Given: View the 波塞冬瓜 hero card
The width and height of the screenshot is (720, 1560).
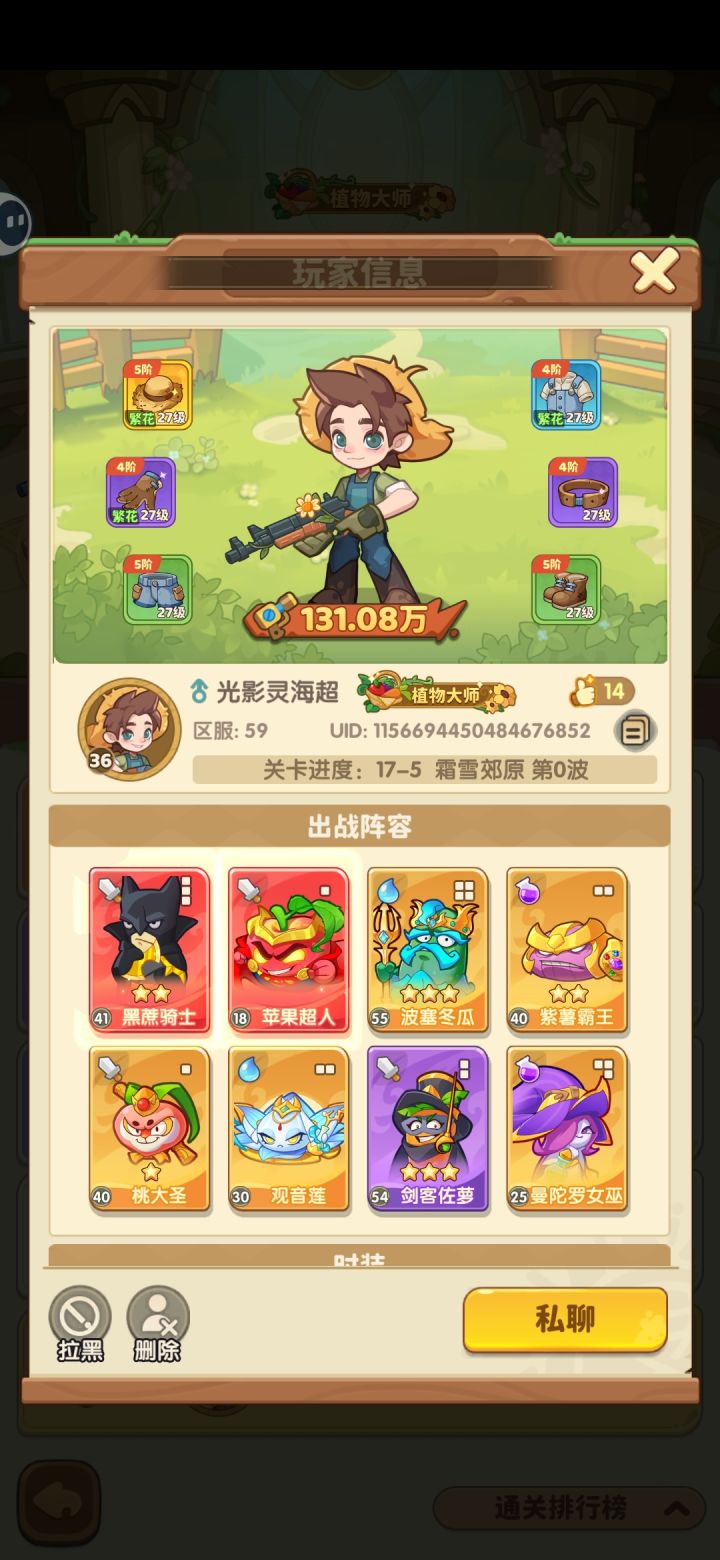Looking at the screenshot, I should pos(427,948).
